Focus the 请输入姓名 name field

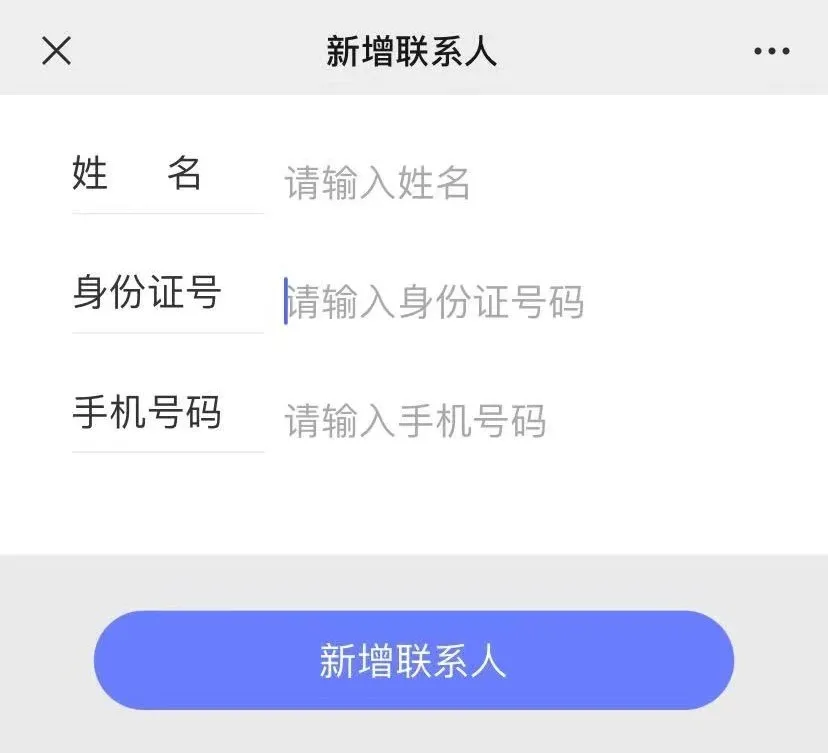pos(500,183)
